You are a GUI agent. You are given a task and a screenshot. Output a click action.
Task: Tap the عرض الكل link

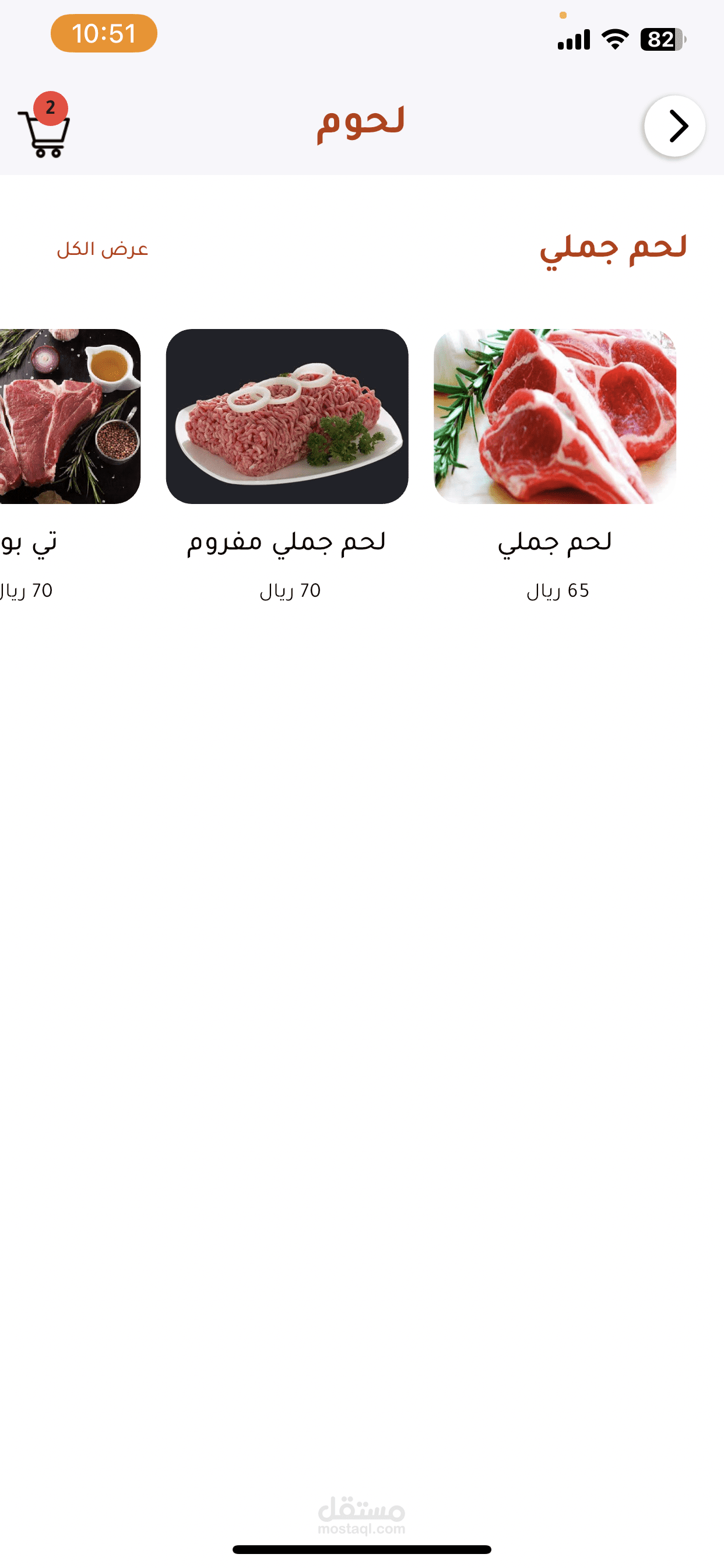pyautogui.click(x=102, y=250)
